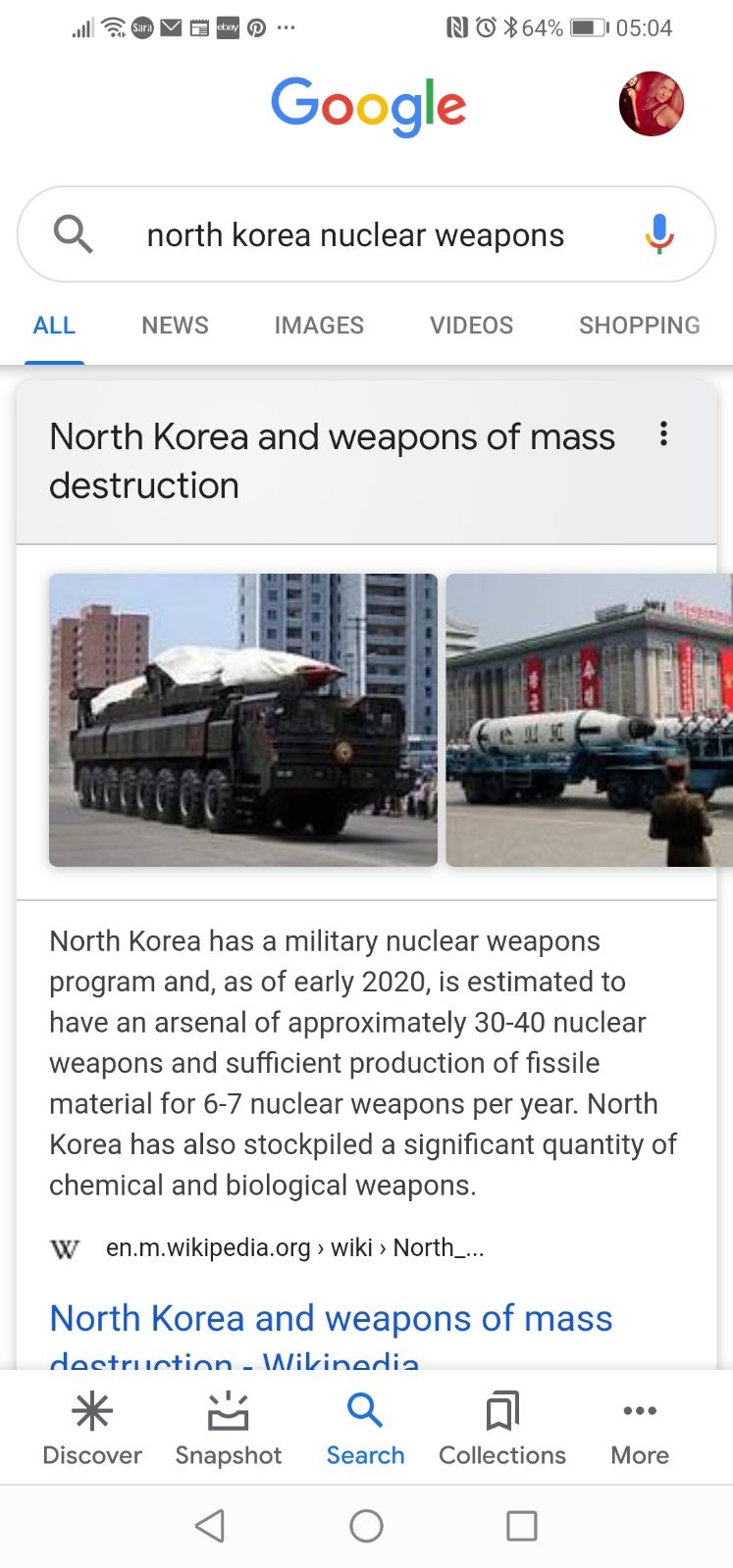Open the Collections tab

click(501, 1428)
